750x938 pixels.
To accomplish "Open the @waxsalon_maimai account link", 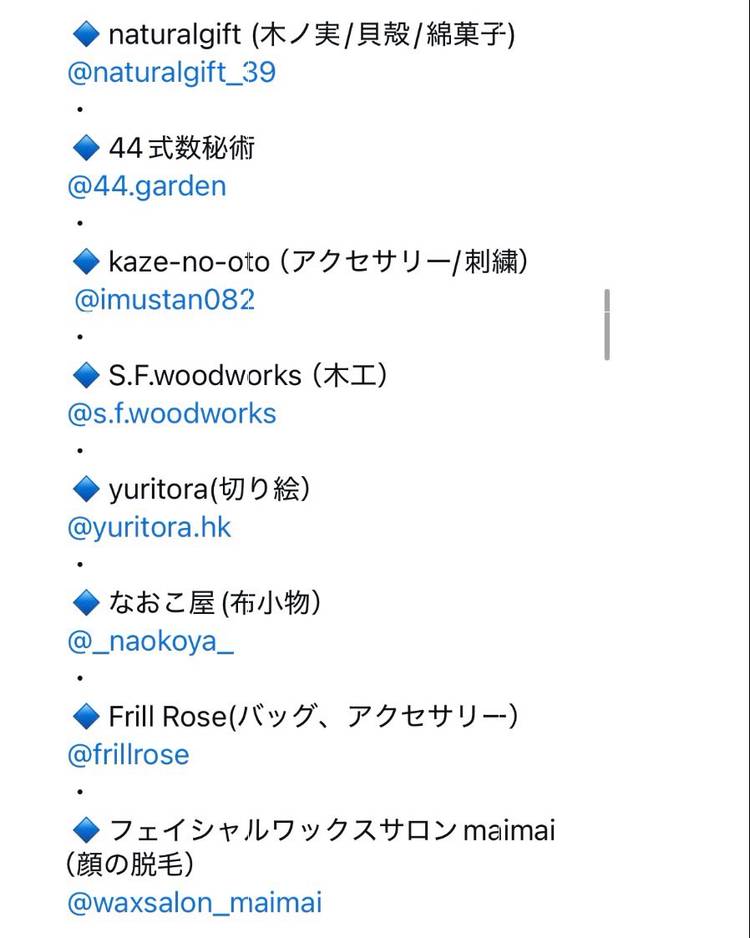I will coord(194,903).
